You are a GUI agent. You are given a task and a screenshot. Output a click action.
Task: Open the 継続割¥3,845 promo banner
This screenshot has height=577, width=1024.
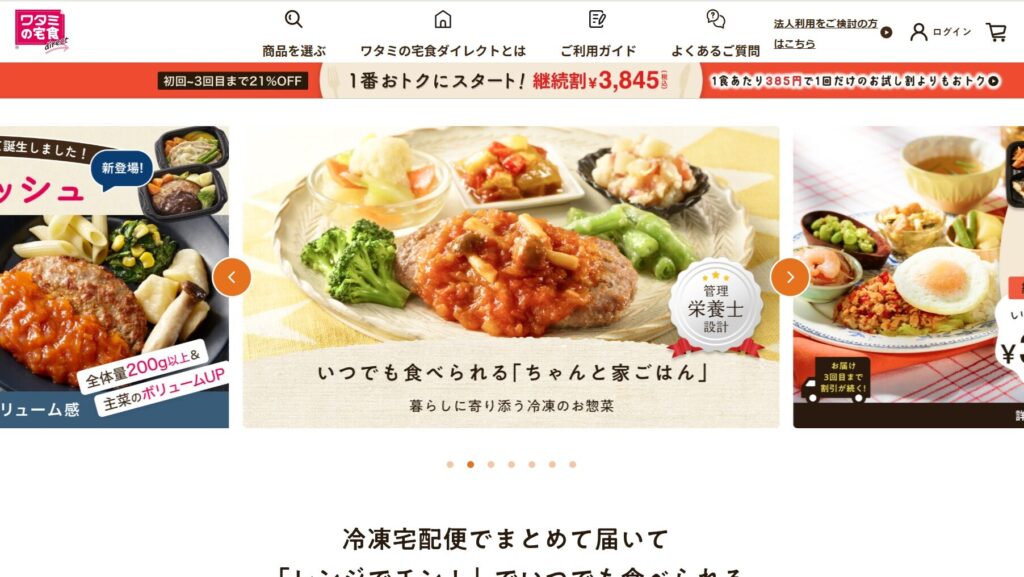pyautogui.click(x=511, y=81)
